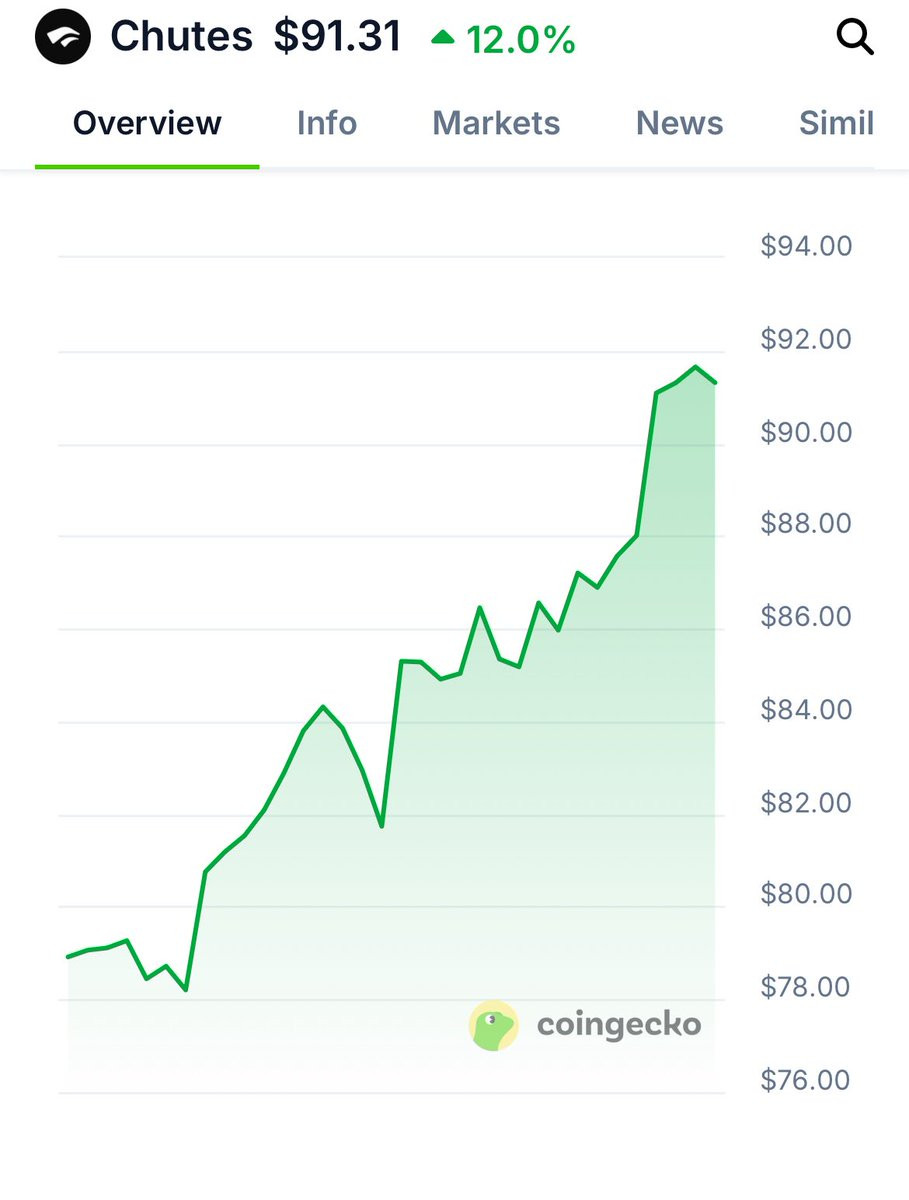Open the search magnifier icon
This screenshot has width=909, height=1200.
point(855,38)
